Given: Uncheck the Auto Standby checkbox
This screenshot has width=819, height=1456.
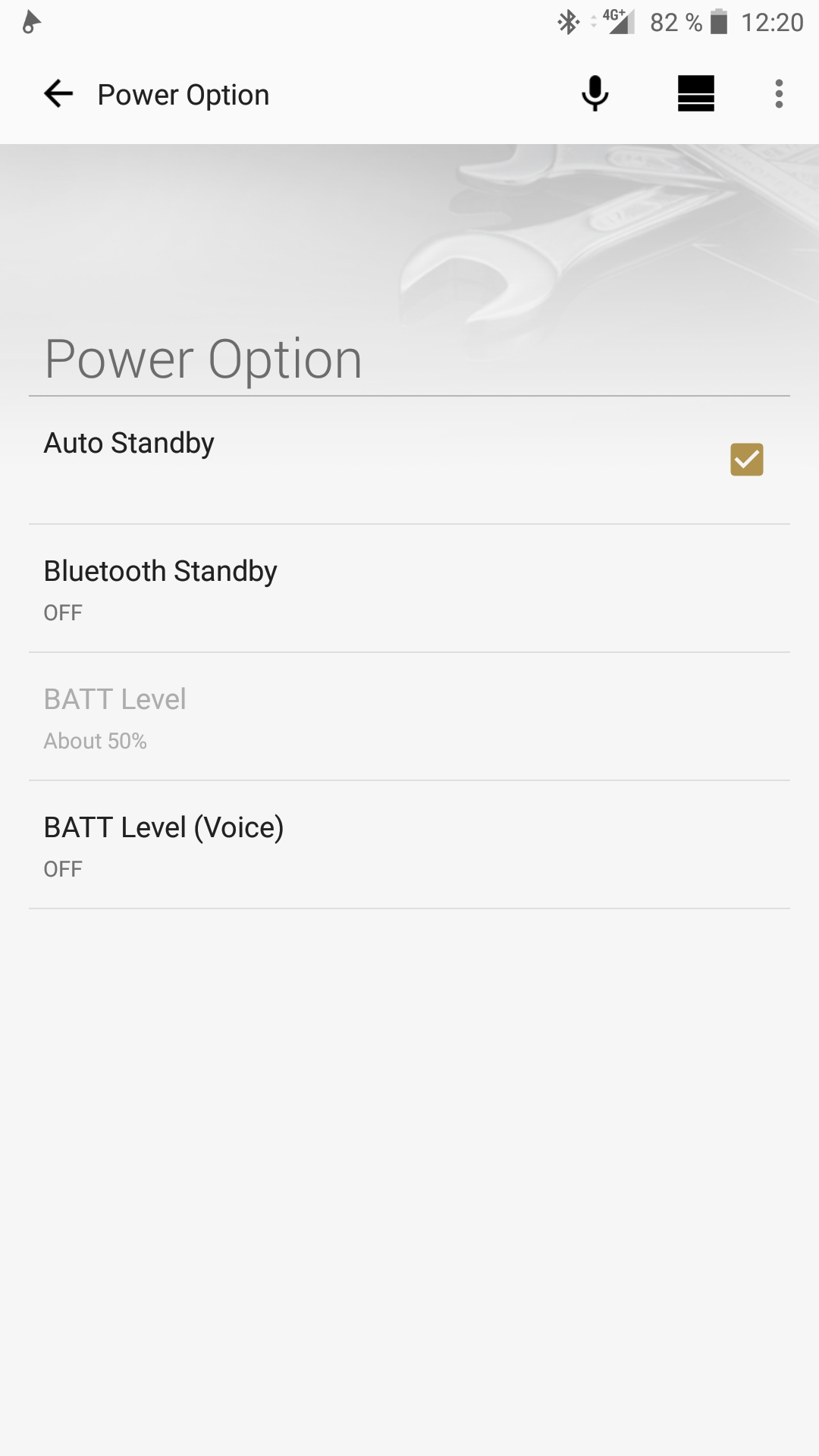Looking at the screenshot, I should point(747,460).
